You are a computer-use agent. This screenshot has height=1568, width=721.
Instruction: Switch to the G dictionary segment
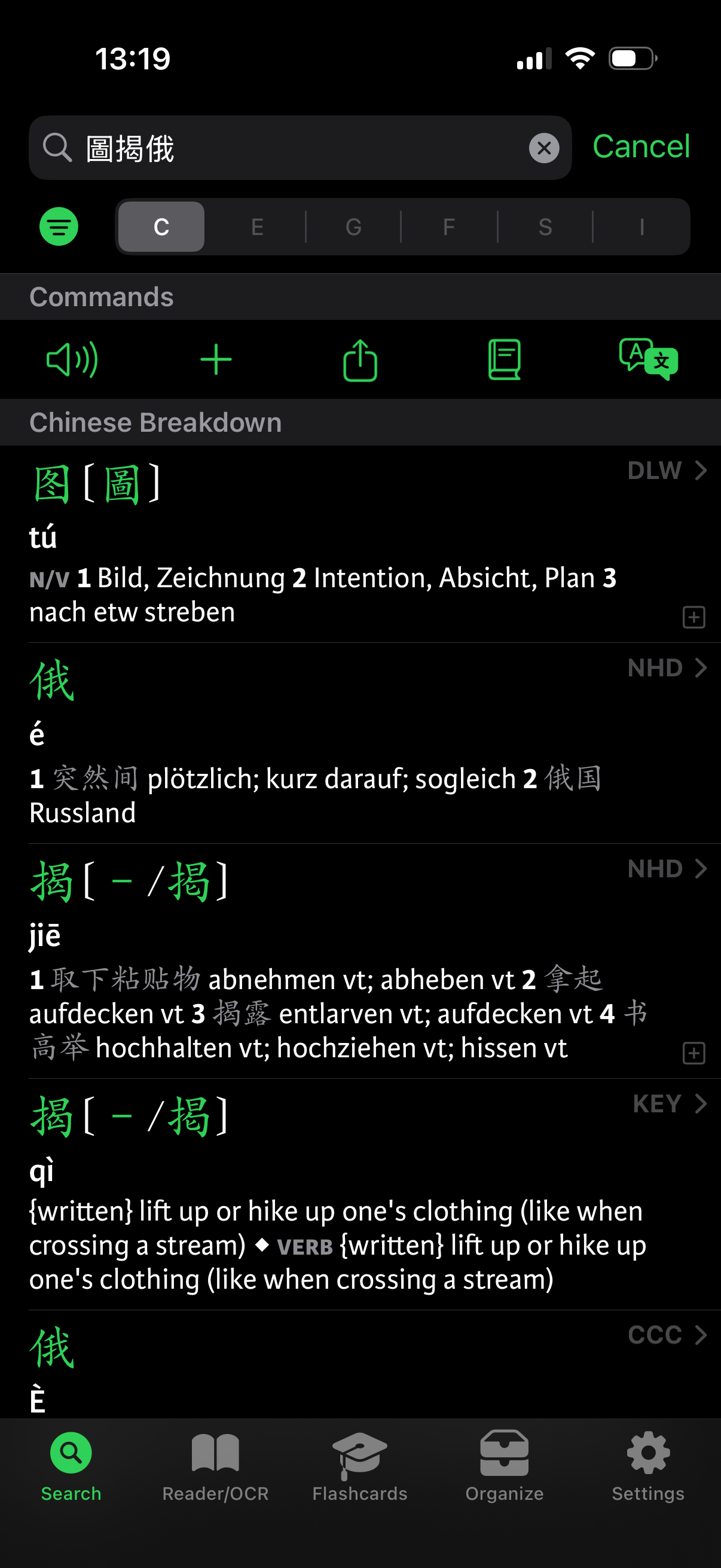pos(353,227)
